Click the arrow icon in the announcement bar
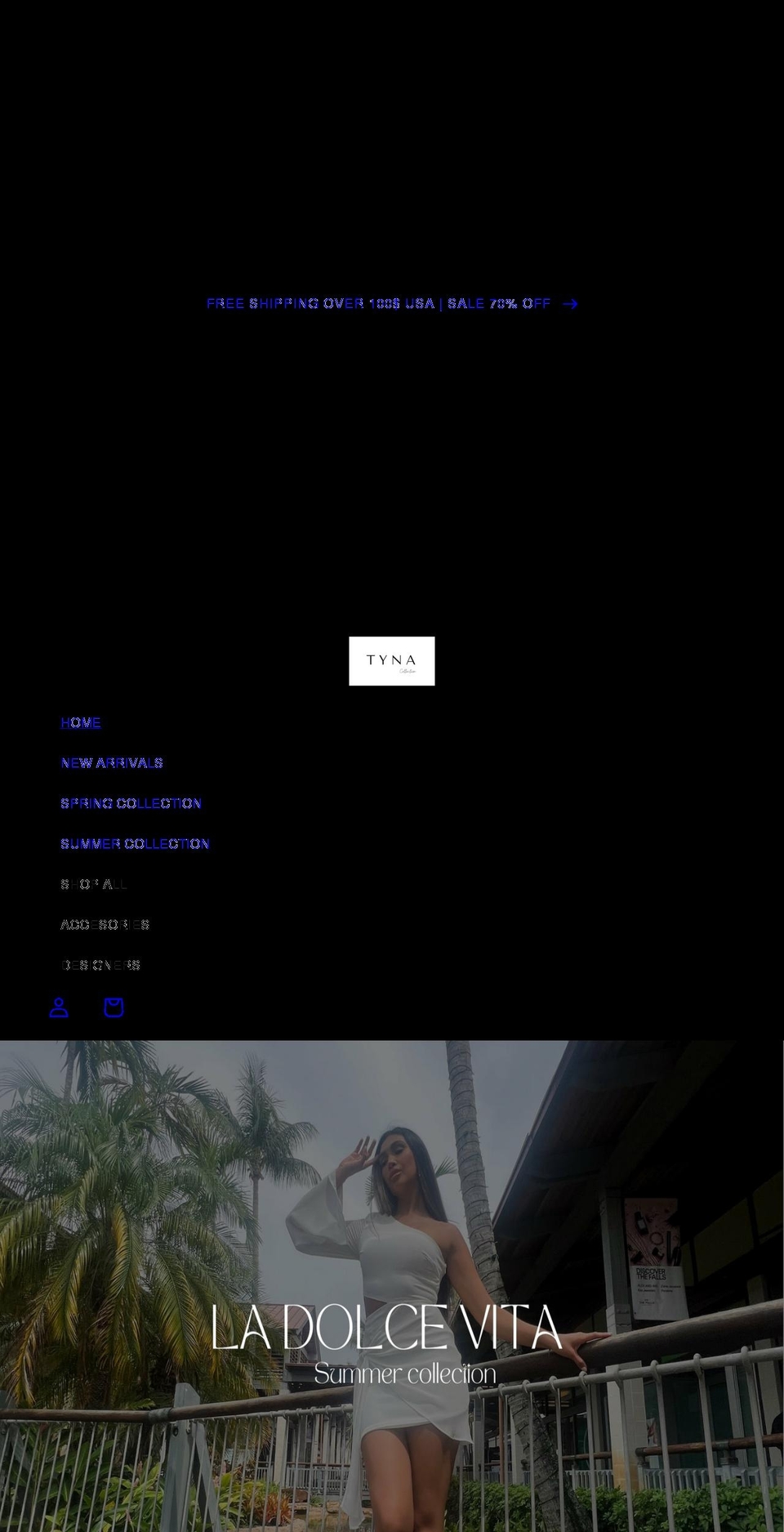Viewport: 784px width, 1532px height. [570, 303]
